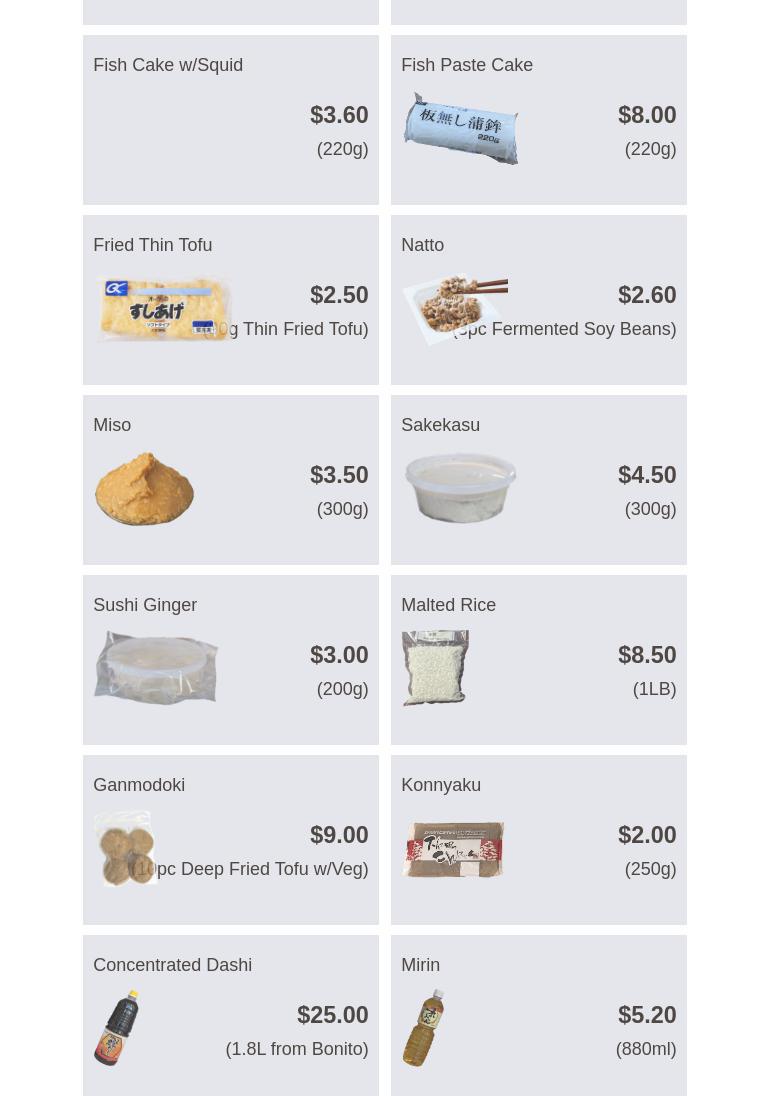Screen dimensions: 770x1096
Task: View Sakekasu product details
Action: [538, 480]
